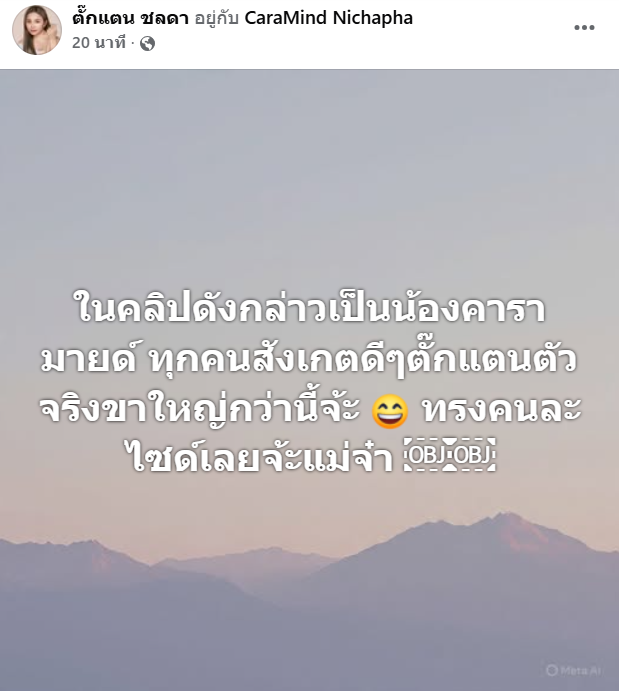Image resolution: width=619 pixels, height=691 pixels.
Task: Tap the 20 นาที timestamp link
Action: pyautogui.click(x=100, y=43)
